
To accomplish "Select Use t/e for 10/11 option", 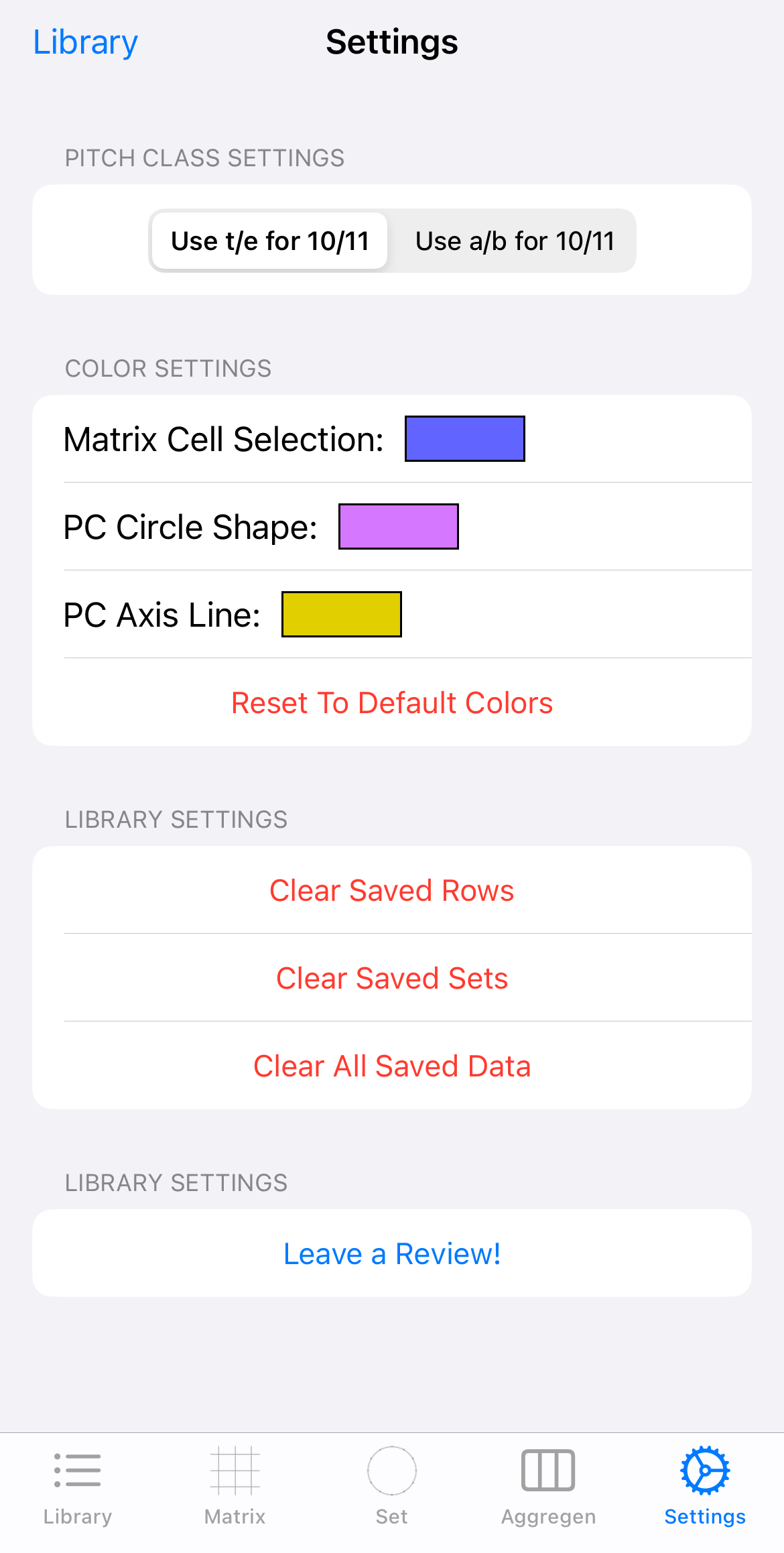I will 269,241.
